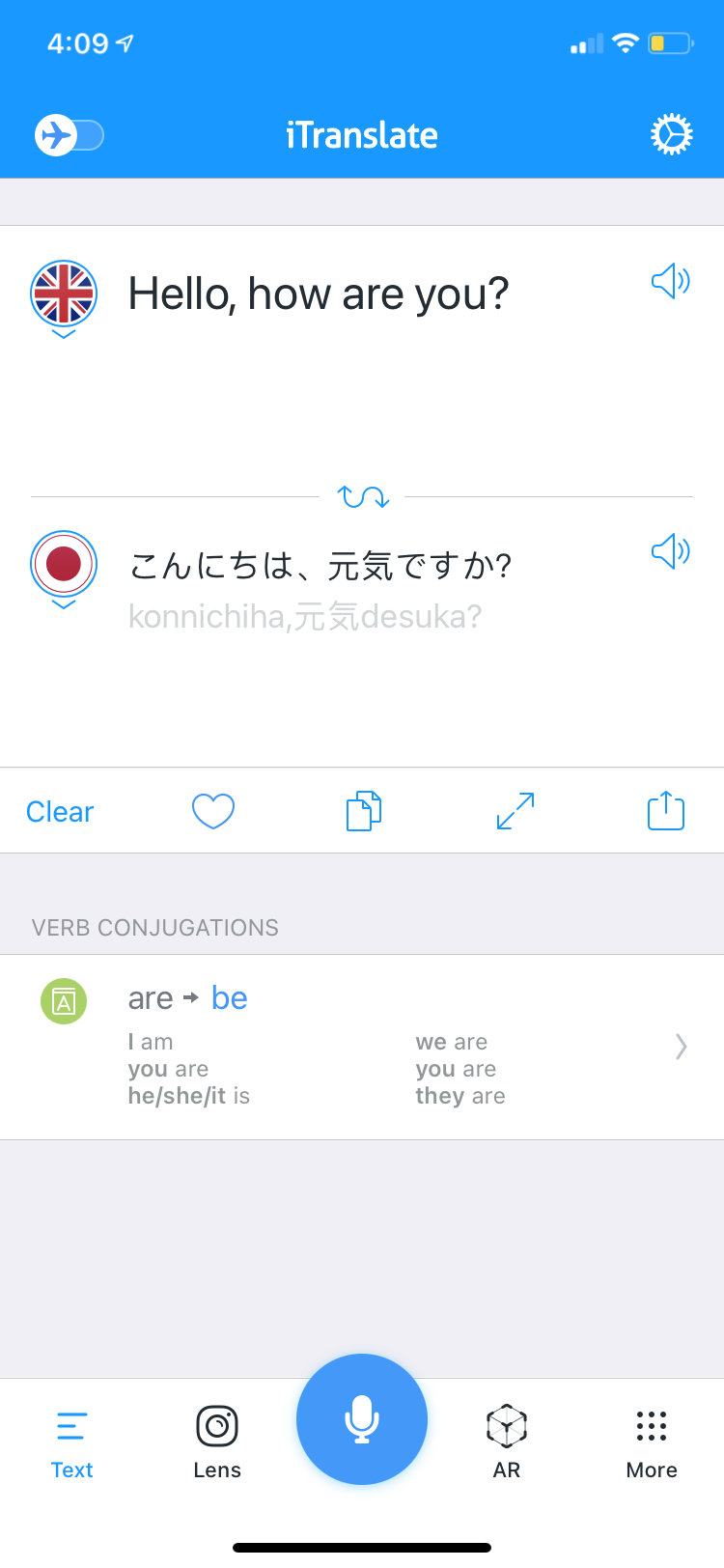The height and width of the screenshot is (1568, 724).
Task: Share the translation
Action: coord(666,811)
